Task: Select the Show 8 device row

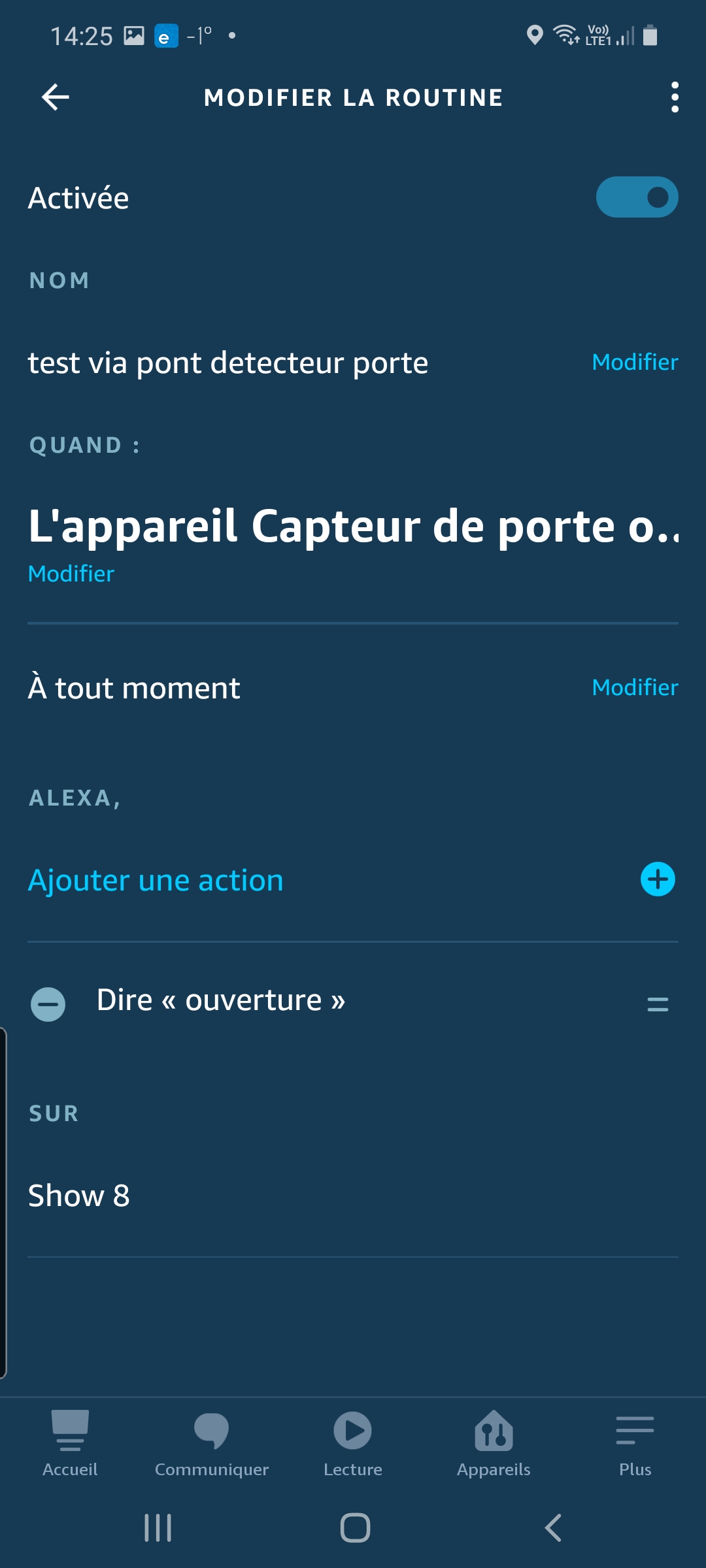Action: click(353, 1196)
